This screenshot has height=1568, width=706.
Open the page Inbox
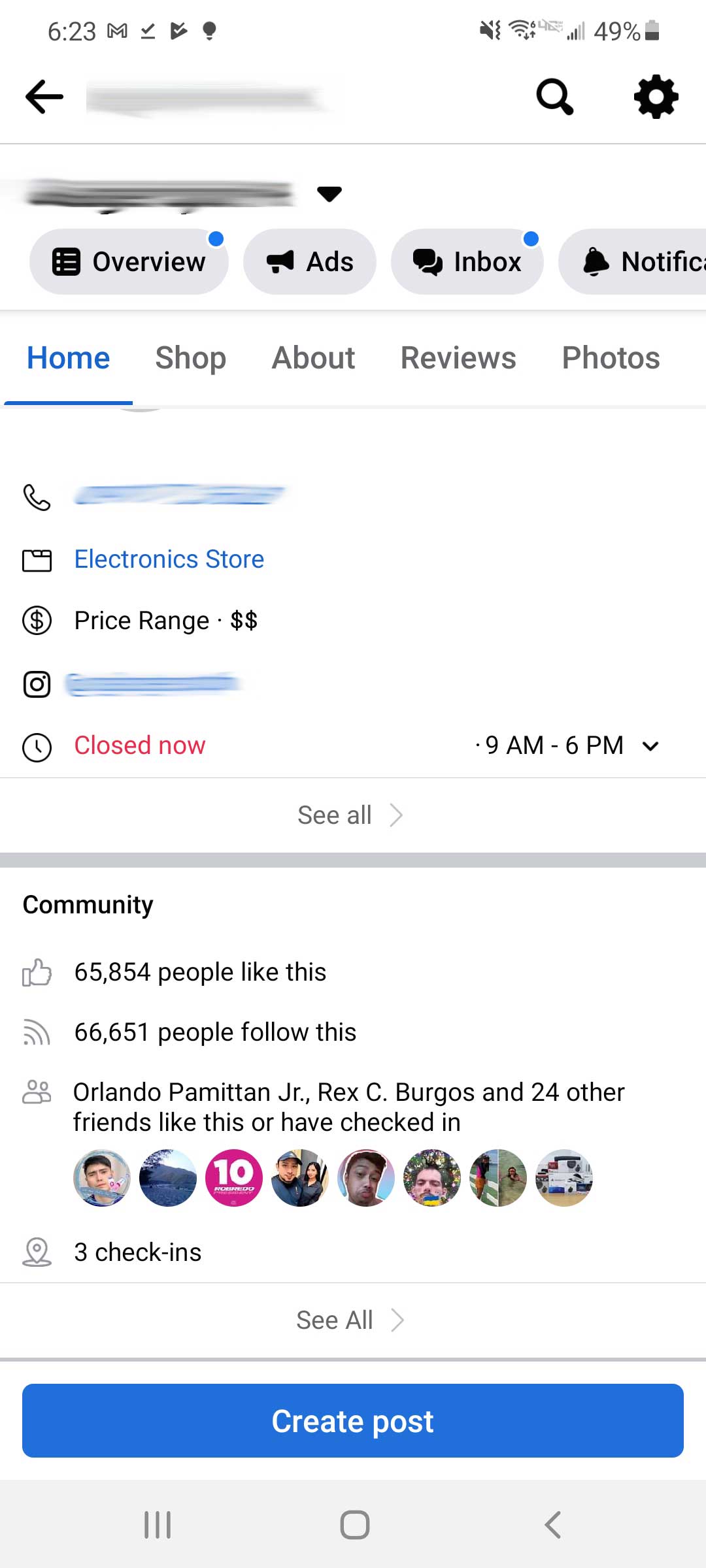[467, 261]
